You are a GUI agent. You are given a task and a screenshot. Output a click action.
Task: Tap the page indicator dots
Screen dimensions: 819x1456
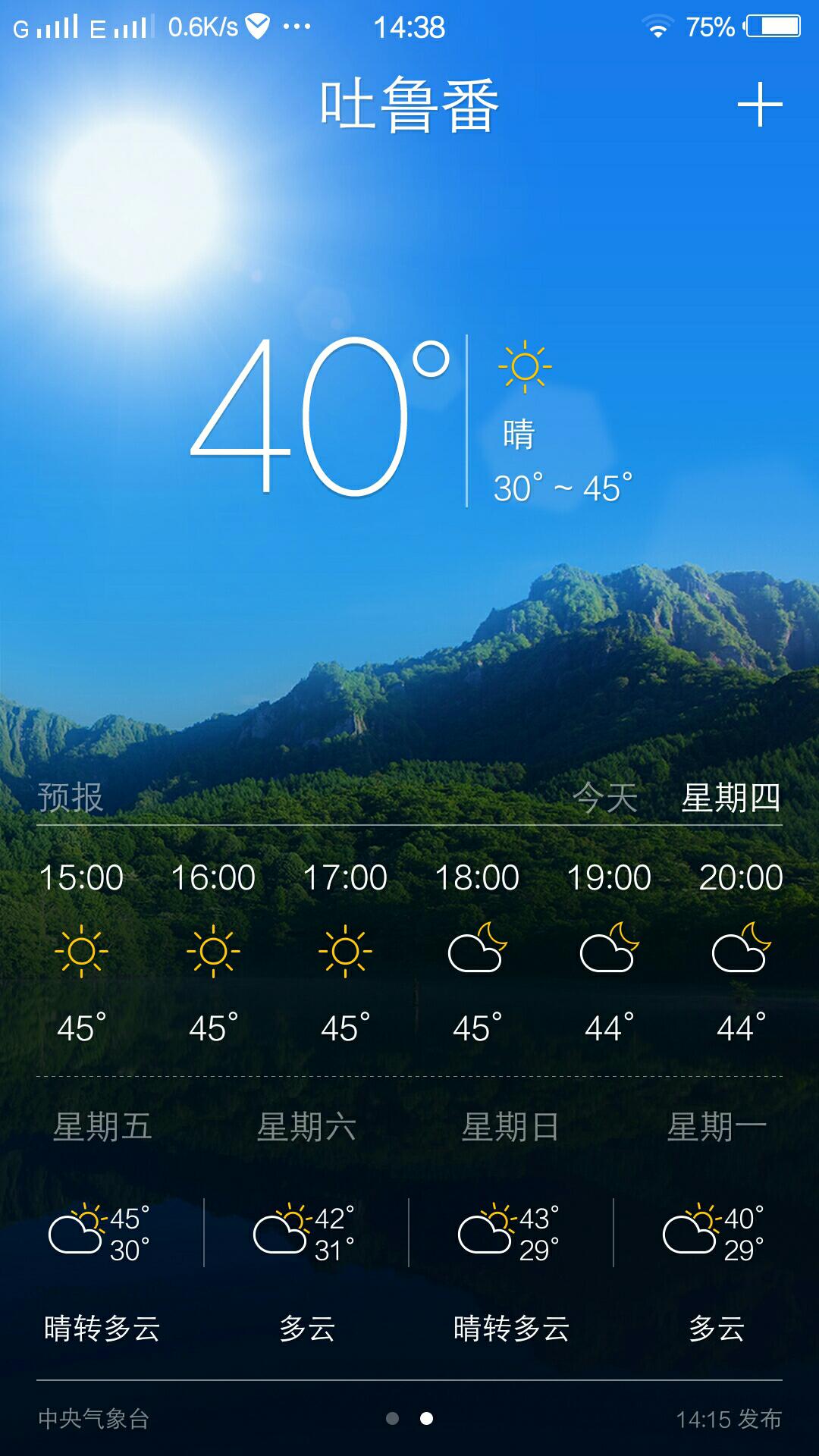409,1418
